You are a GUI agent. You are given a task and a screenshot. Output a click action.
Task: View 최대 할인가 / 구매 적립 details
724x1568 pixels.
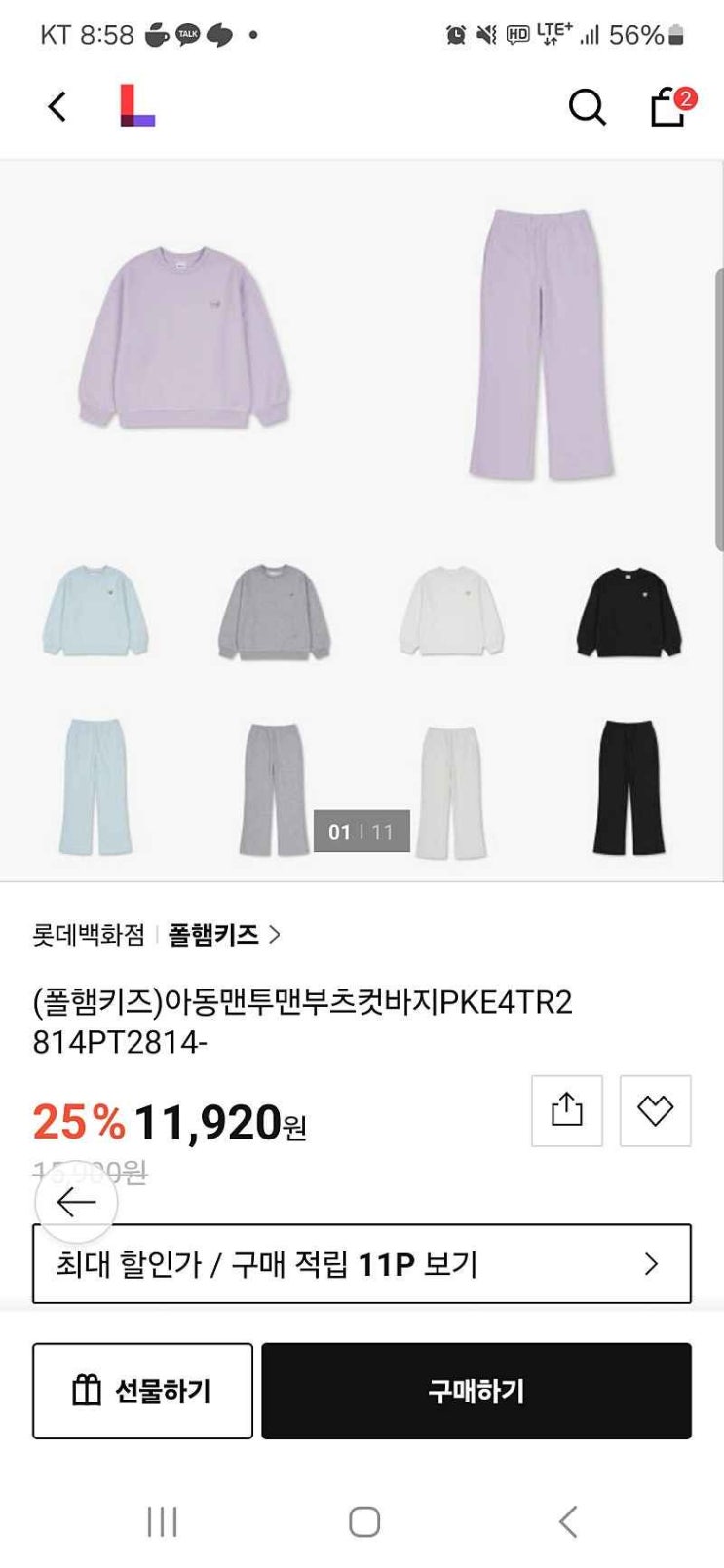point(362,1264)
